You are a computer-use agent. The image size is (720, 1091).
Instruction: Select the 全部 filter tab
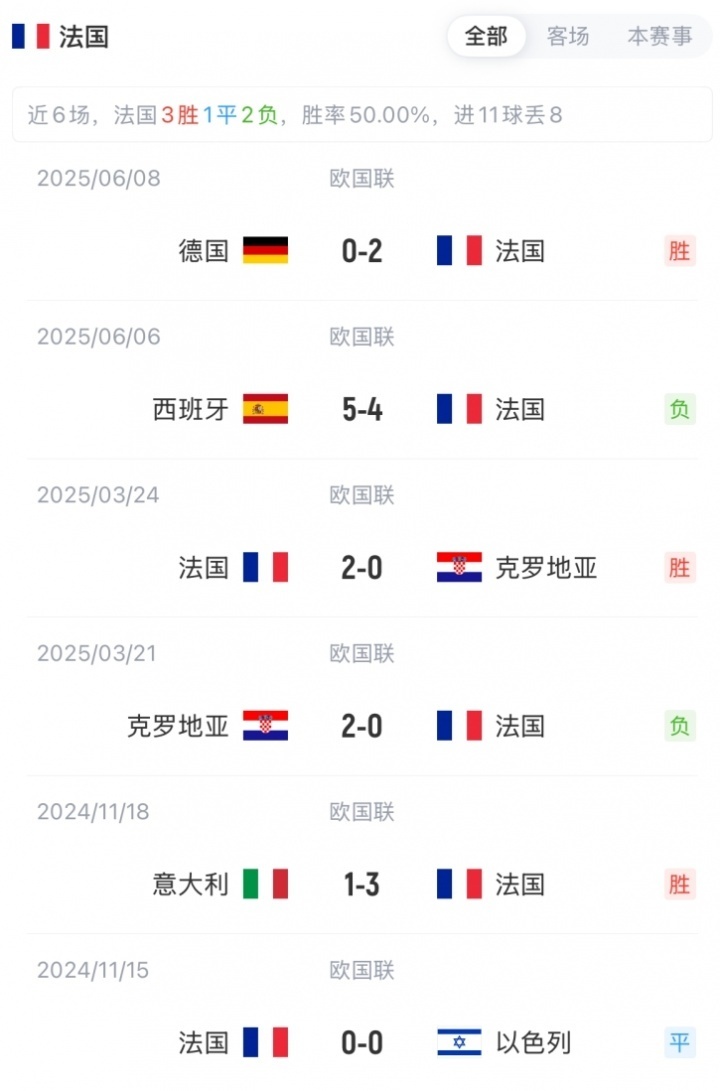coord(486,37)
